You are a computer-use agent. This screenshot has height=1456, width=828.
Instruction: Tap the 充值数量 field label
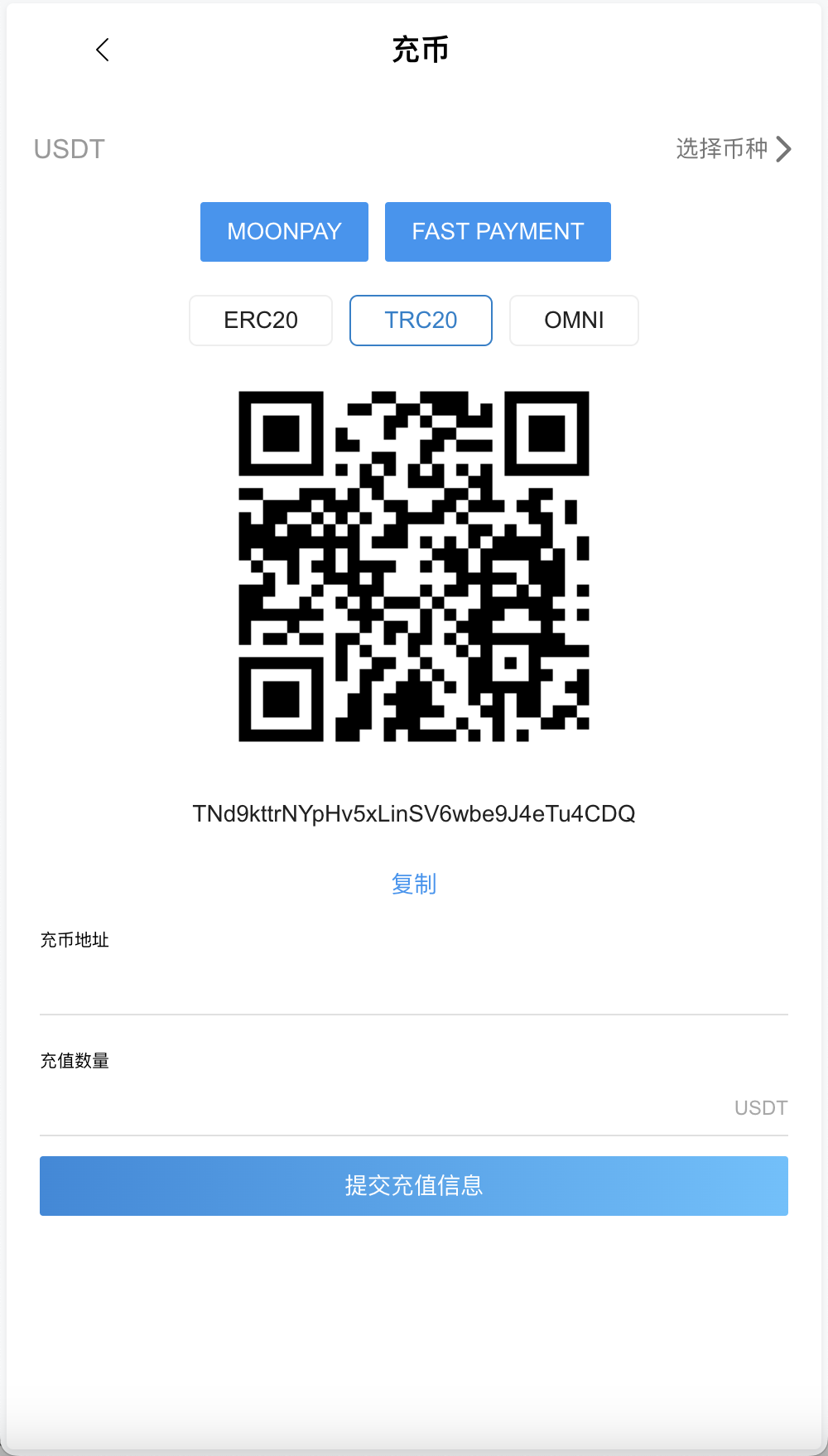tap(75, 1061)
